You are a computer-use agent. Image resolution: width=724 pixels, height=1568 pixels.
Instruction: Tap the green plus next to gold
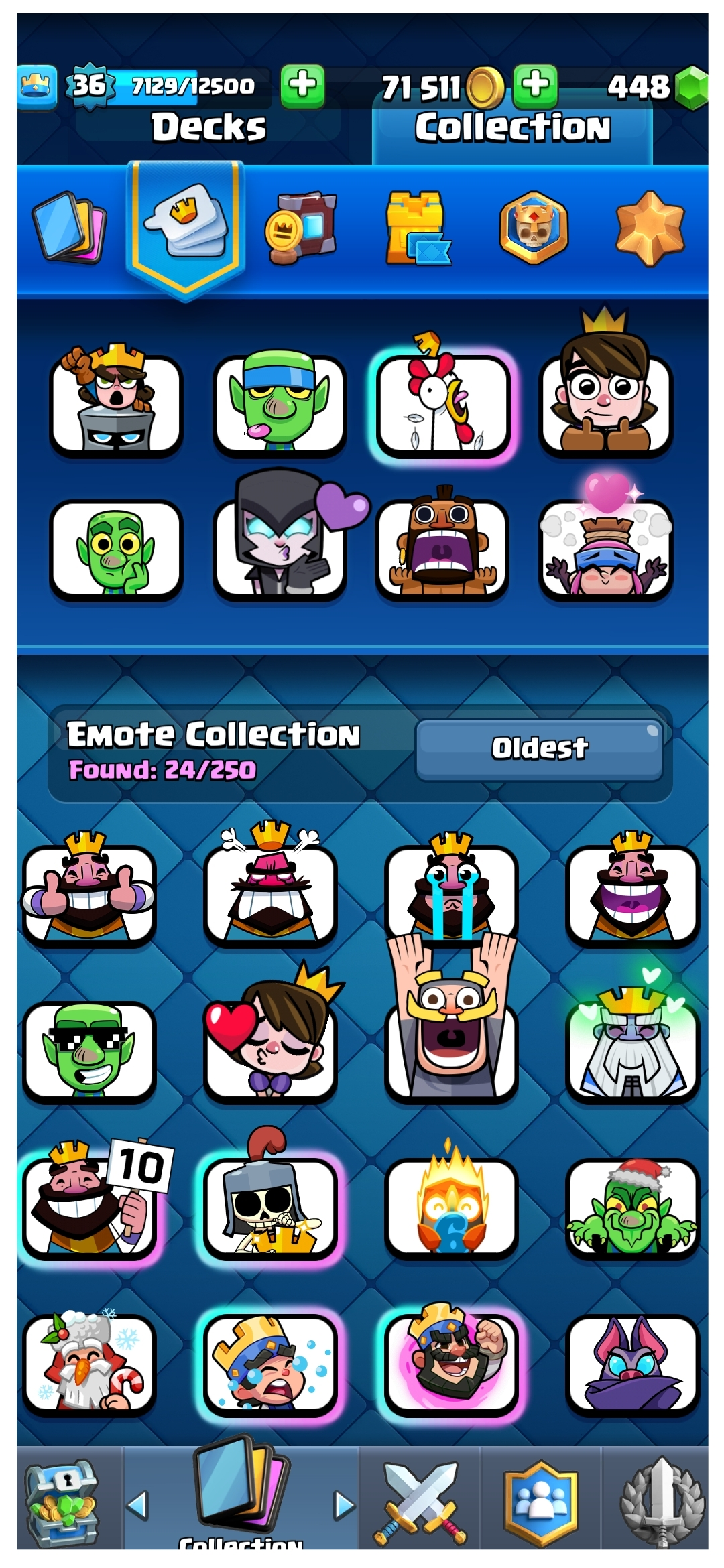[x=535, y=86]
